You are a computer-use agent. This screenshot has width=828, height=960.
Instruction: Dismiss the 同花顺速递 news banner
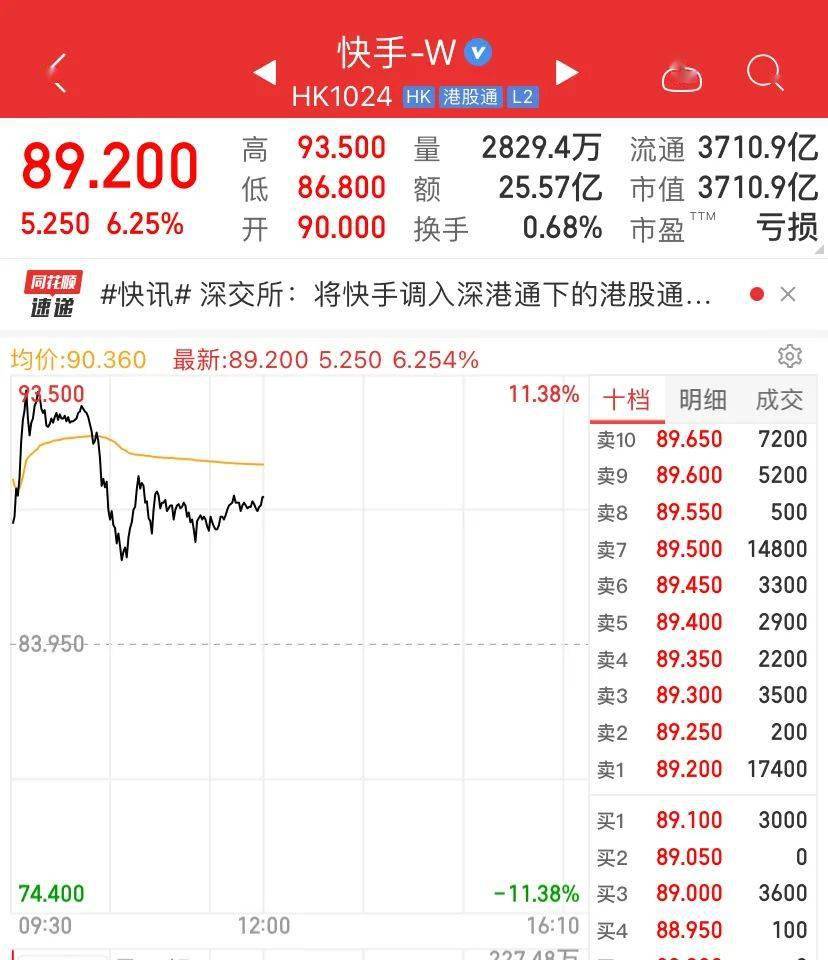point(788,294)
